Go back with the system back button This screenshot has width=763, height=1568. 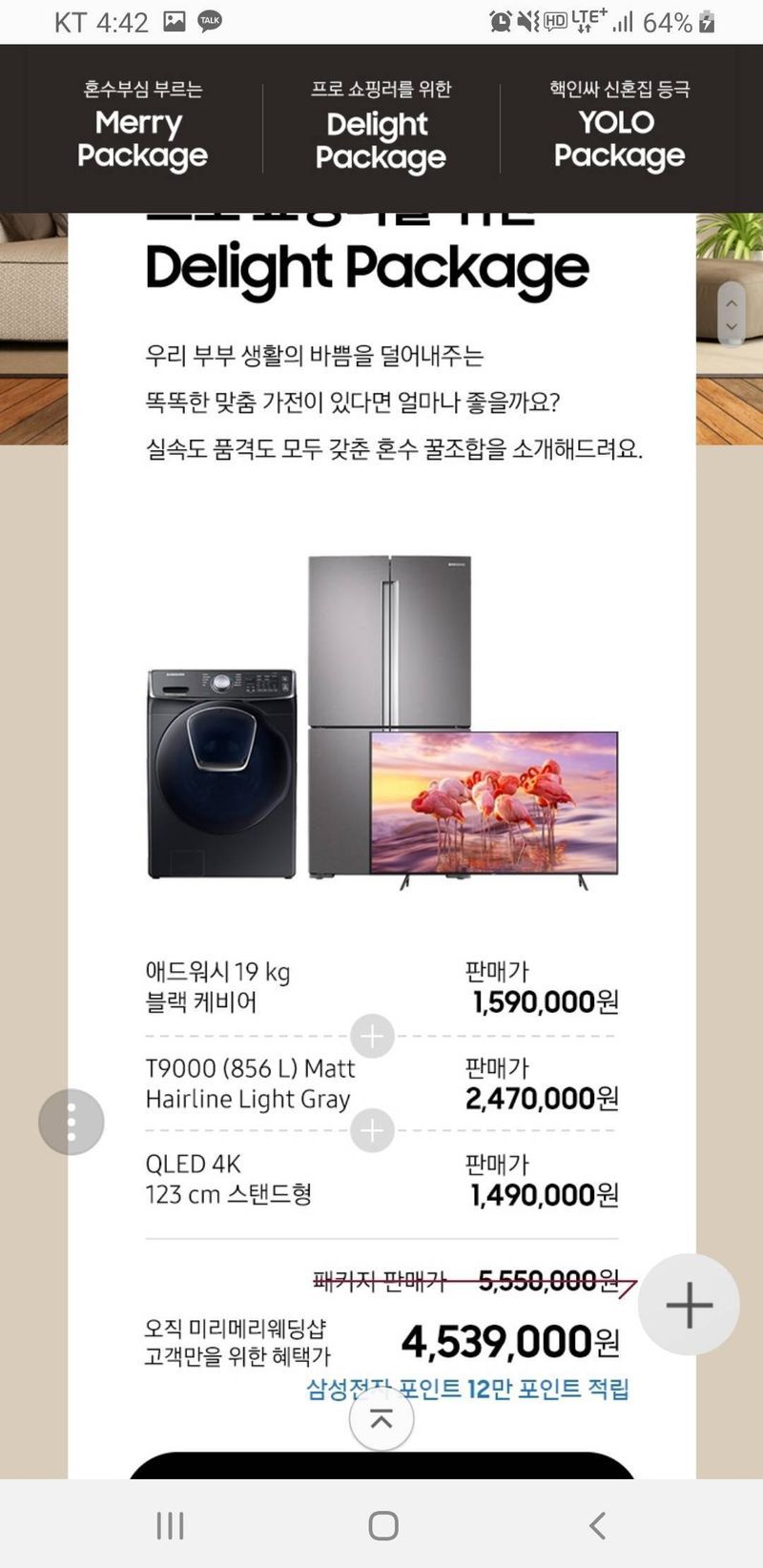click(x=597, y=1525)
